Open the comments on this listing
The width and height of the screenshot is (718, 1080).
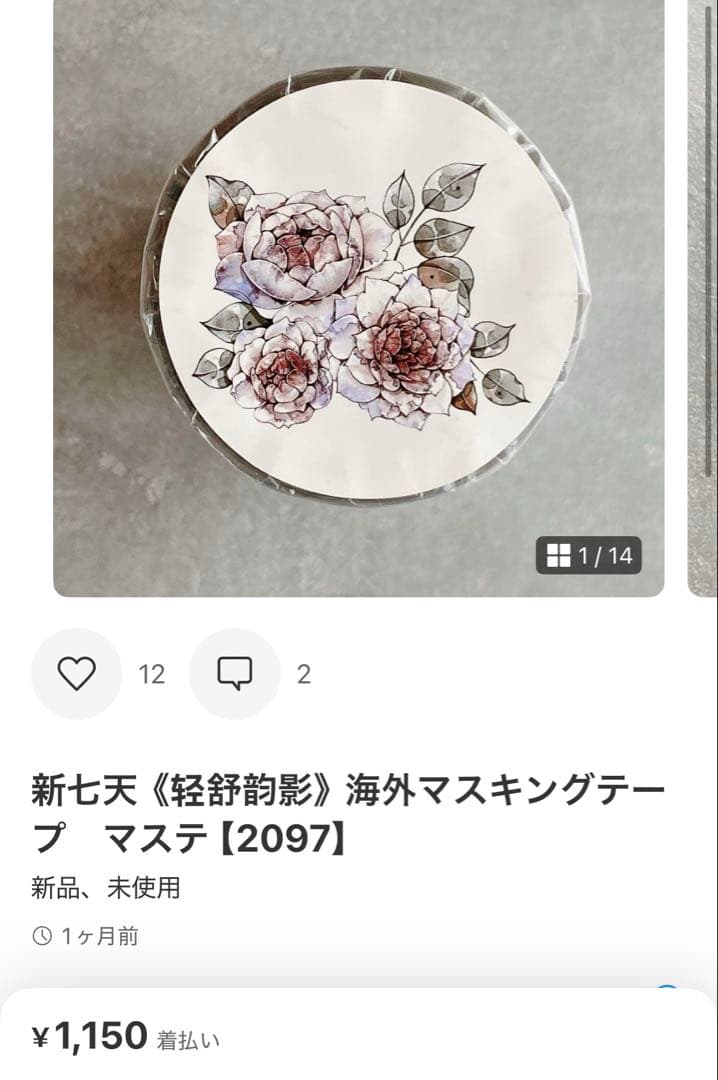(x=234, y=674)
